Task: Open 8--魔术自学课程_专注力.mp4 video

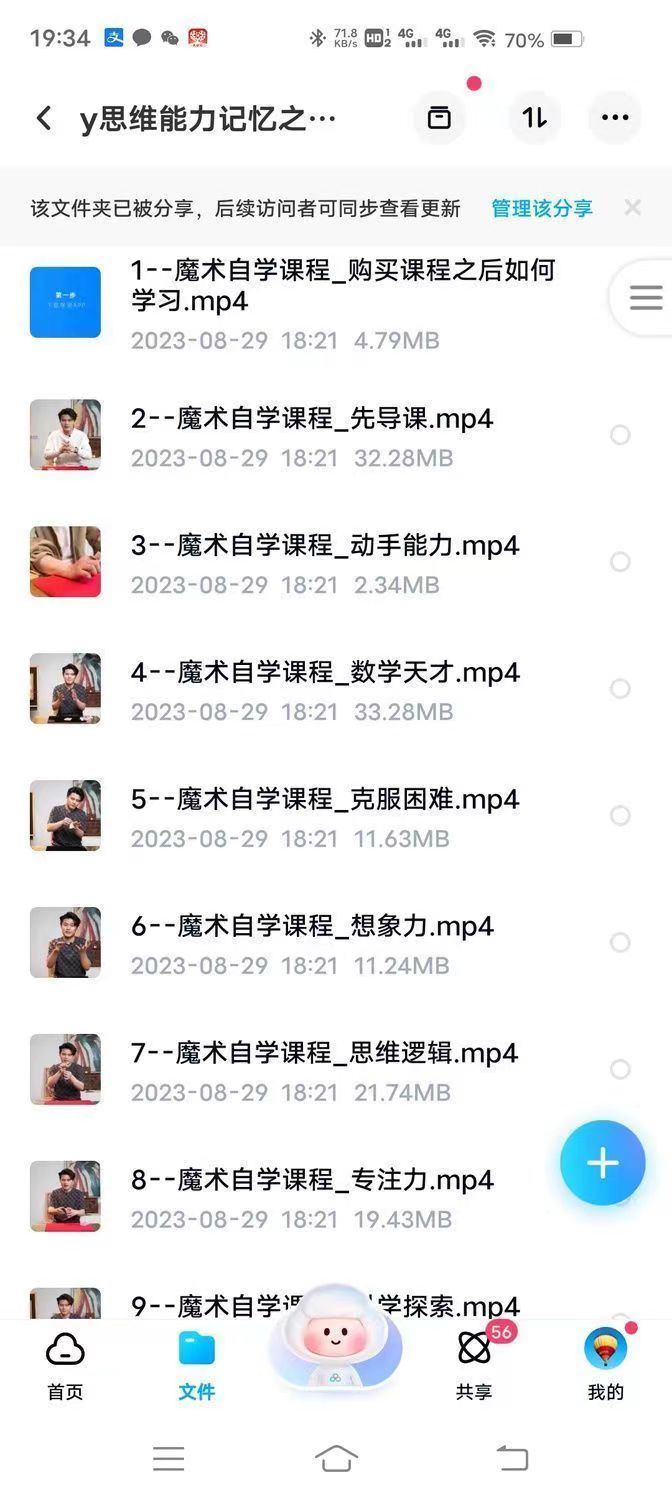Action: pos(312,1180)
